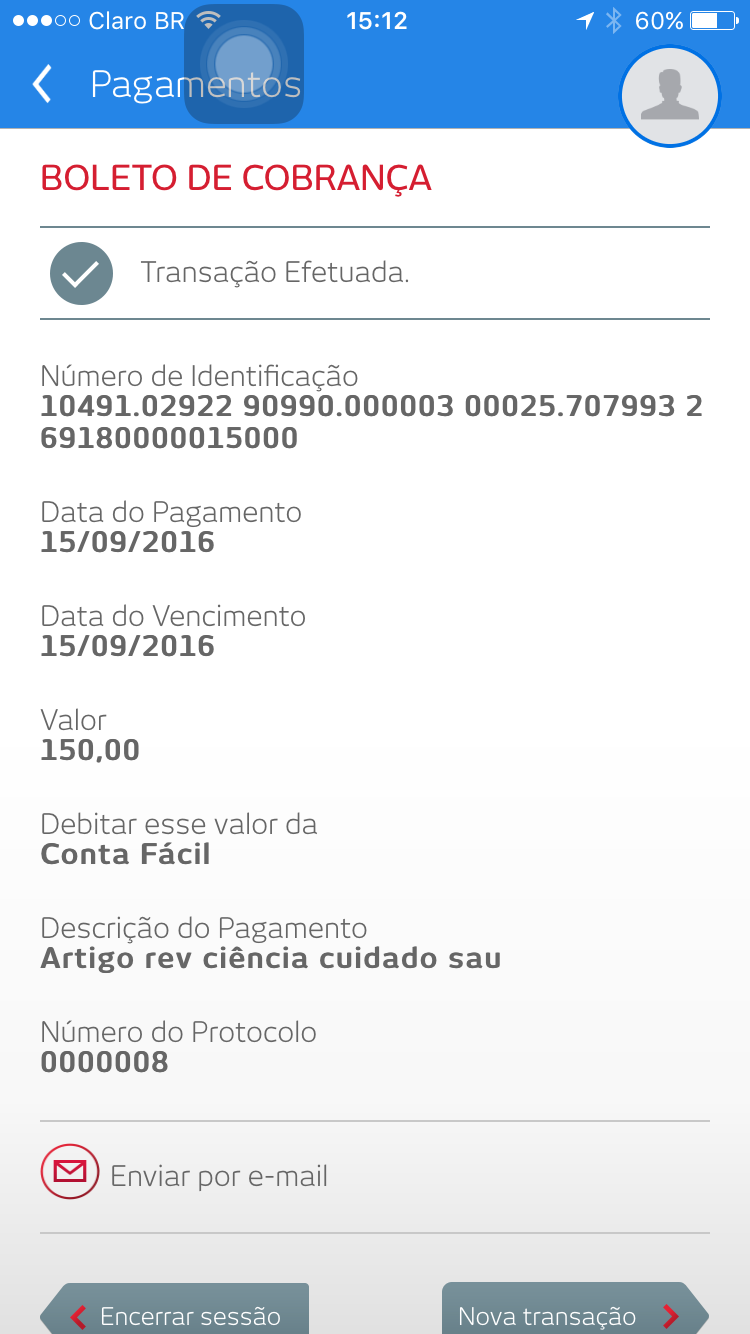The width and height of the screenshot is (750, 1334).
Task: Start a Nova transação
Action: [570, 1314]
